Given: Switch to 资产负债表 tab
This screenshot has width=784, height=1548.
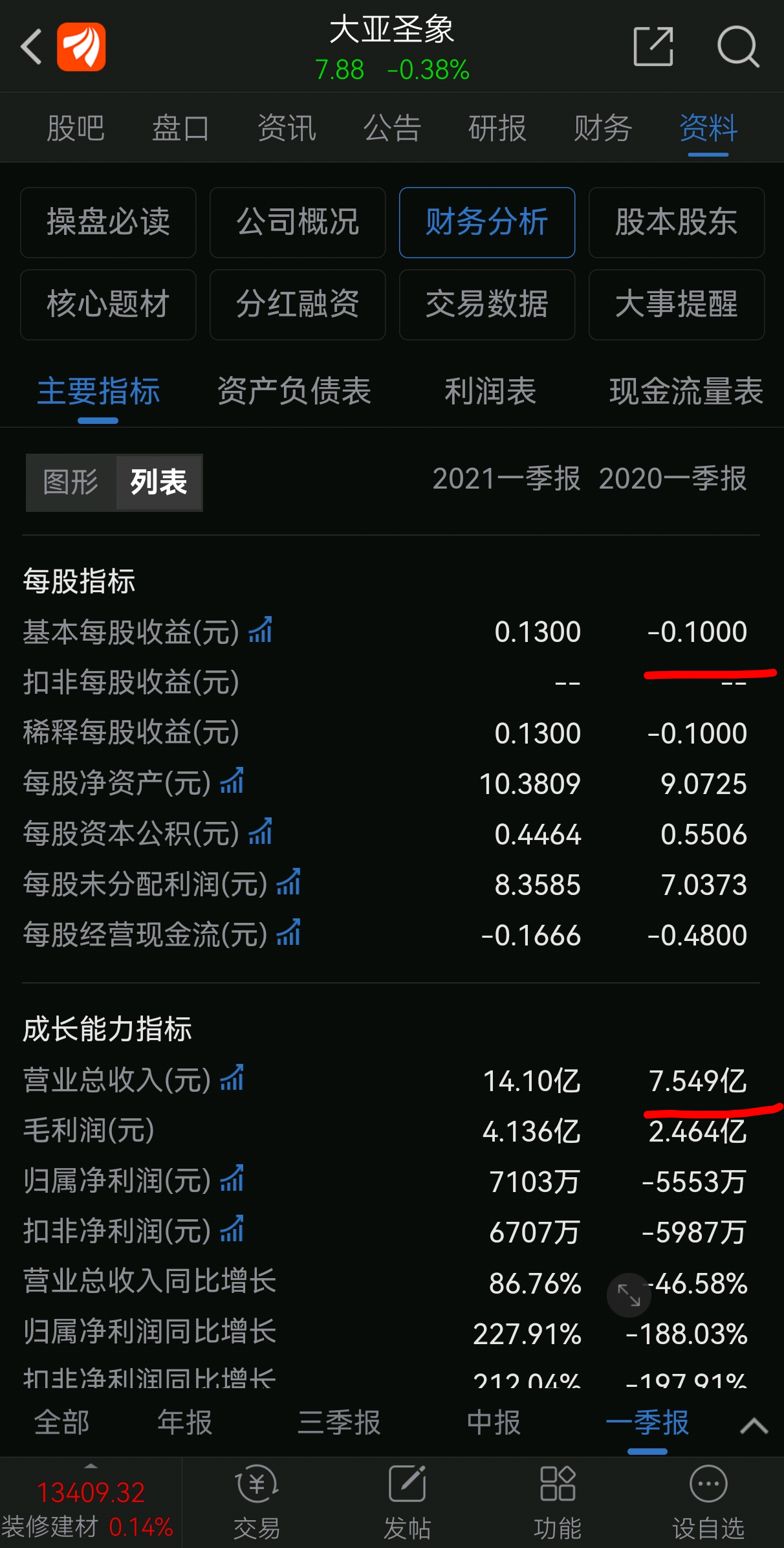Looking at the screenshot, I should 294,392.
